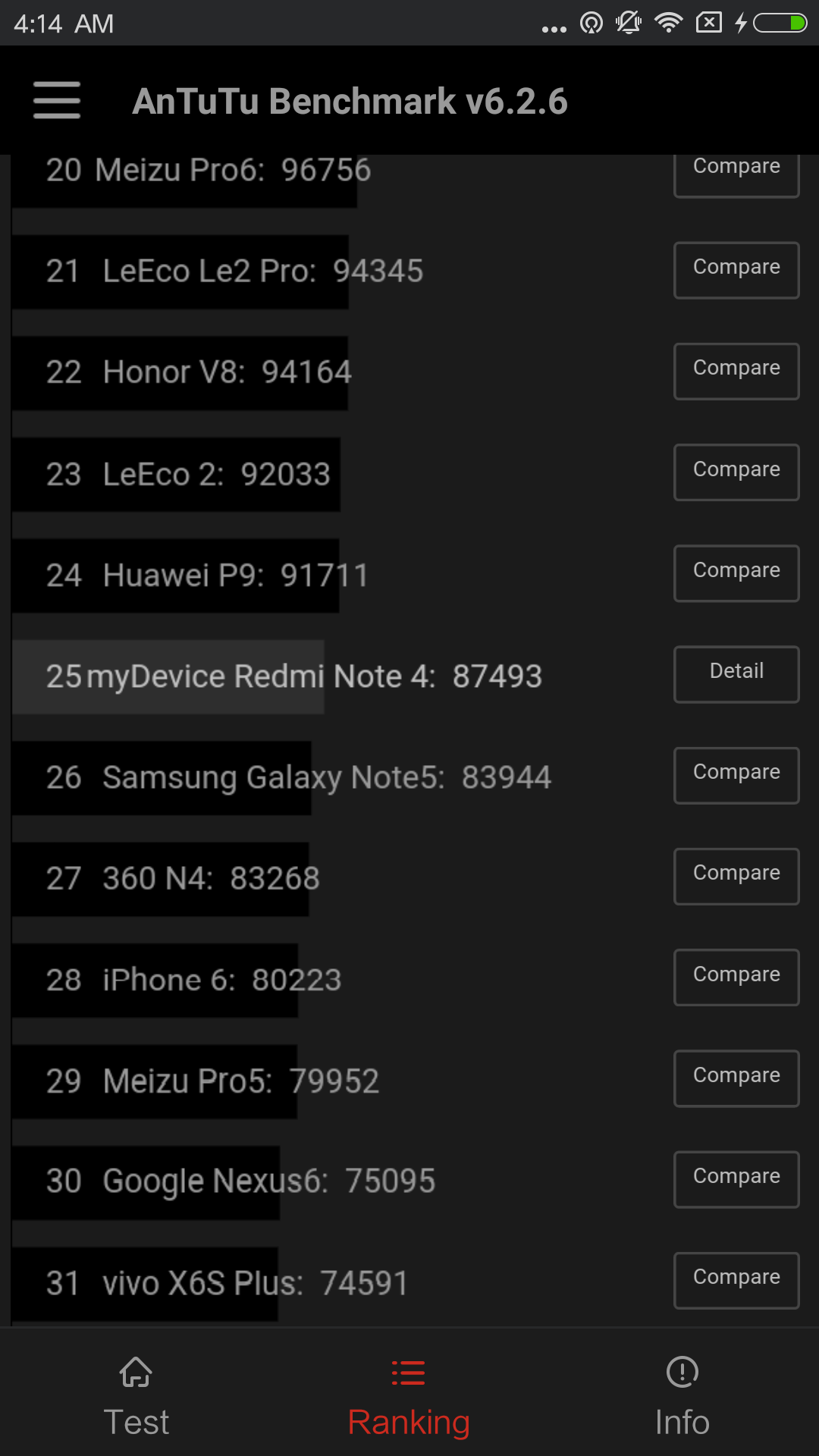Compare with vivo X6S Plus
The height and width of the screenshot is (1456, 819).
[736, 1279]
